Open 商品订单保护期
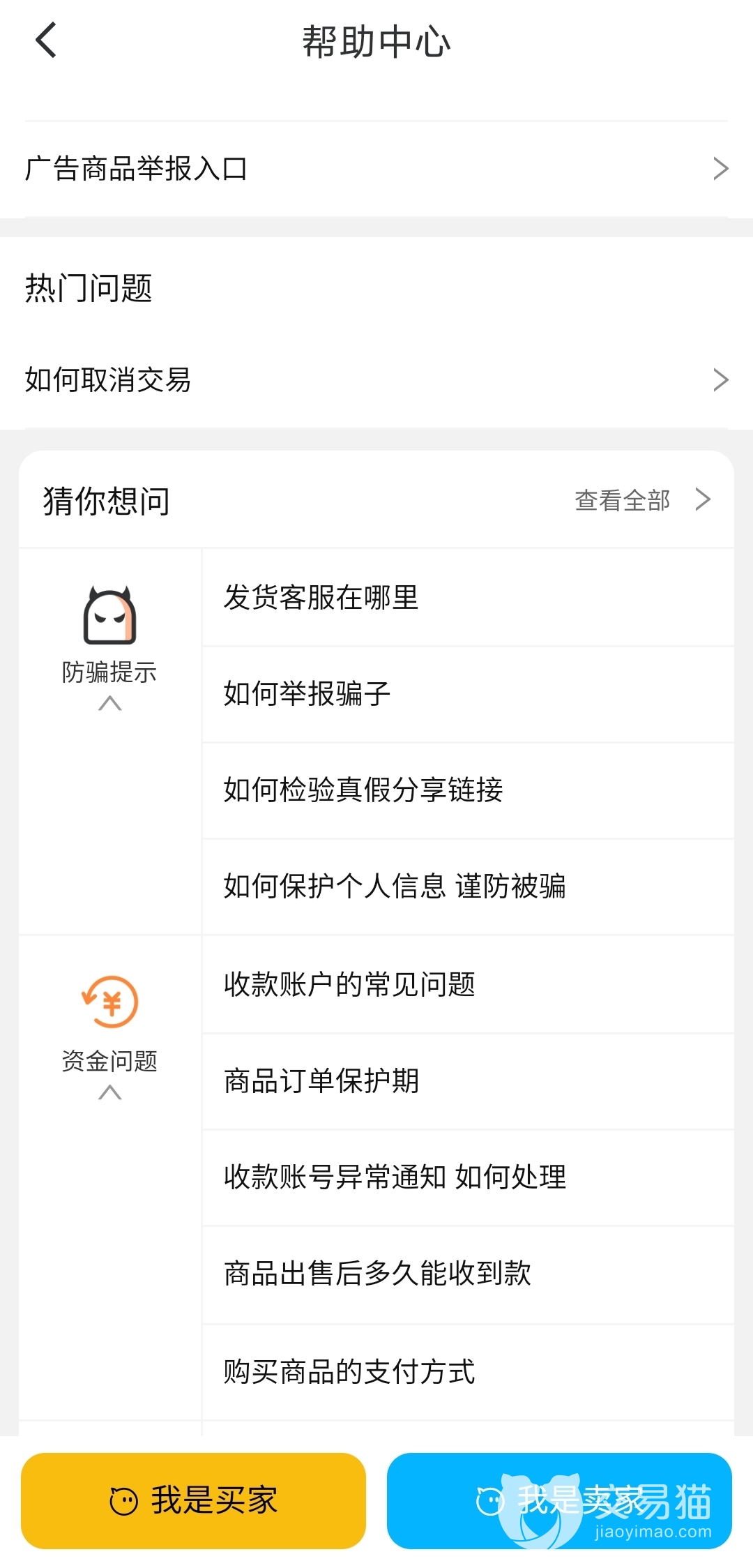This screenshot has width=753, height=1568. click(467, 1081)
